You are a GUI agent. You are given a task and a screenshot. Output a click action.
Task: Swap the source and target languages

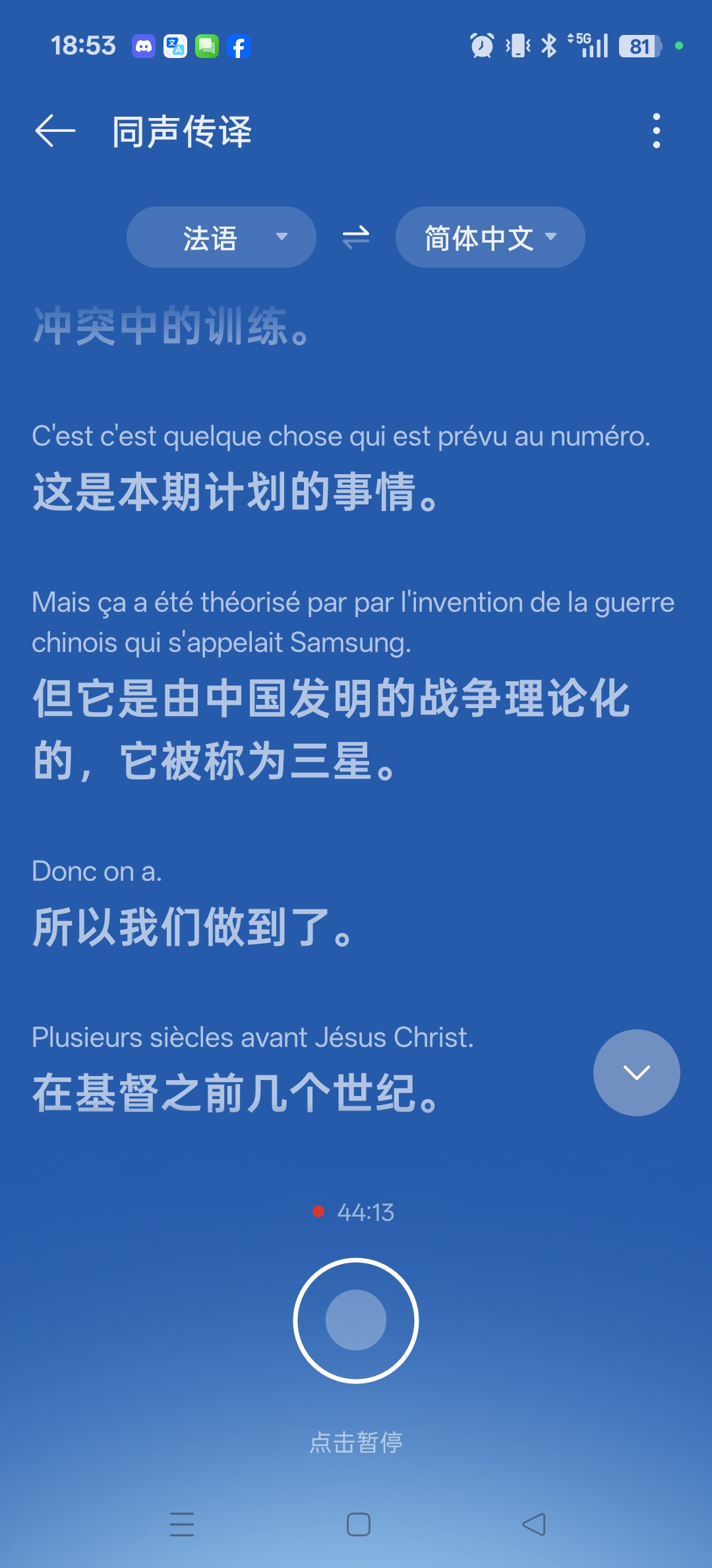coord(356,237)
